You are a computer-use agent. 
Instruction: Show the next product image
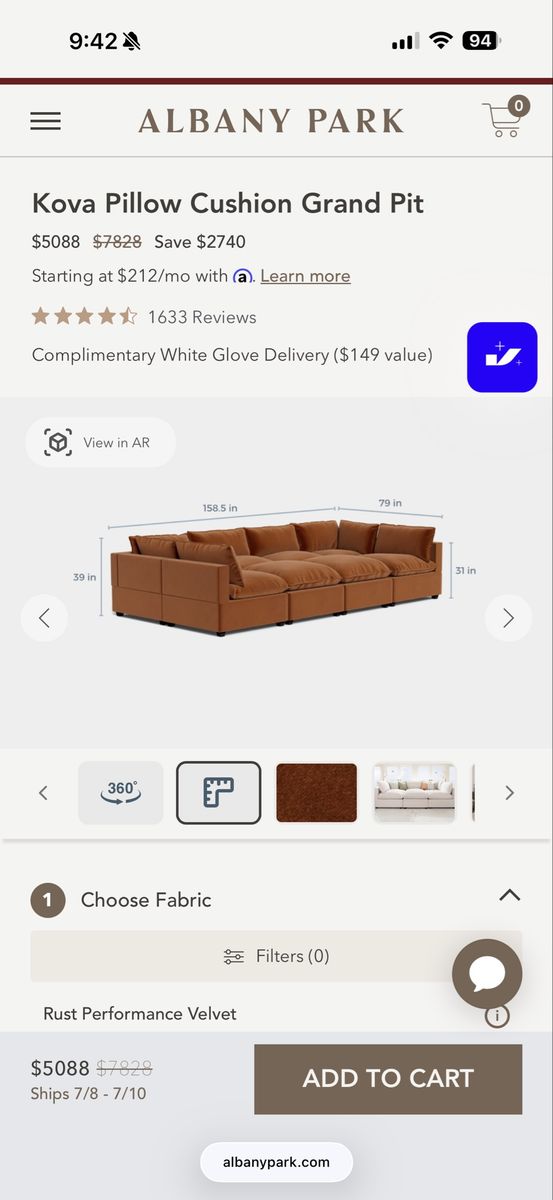pos(508,618)
